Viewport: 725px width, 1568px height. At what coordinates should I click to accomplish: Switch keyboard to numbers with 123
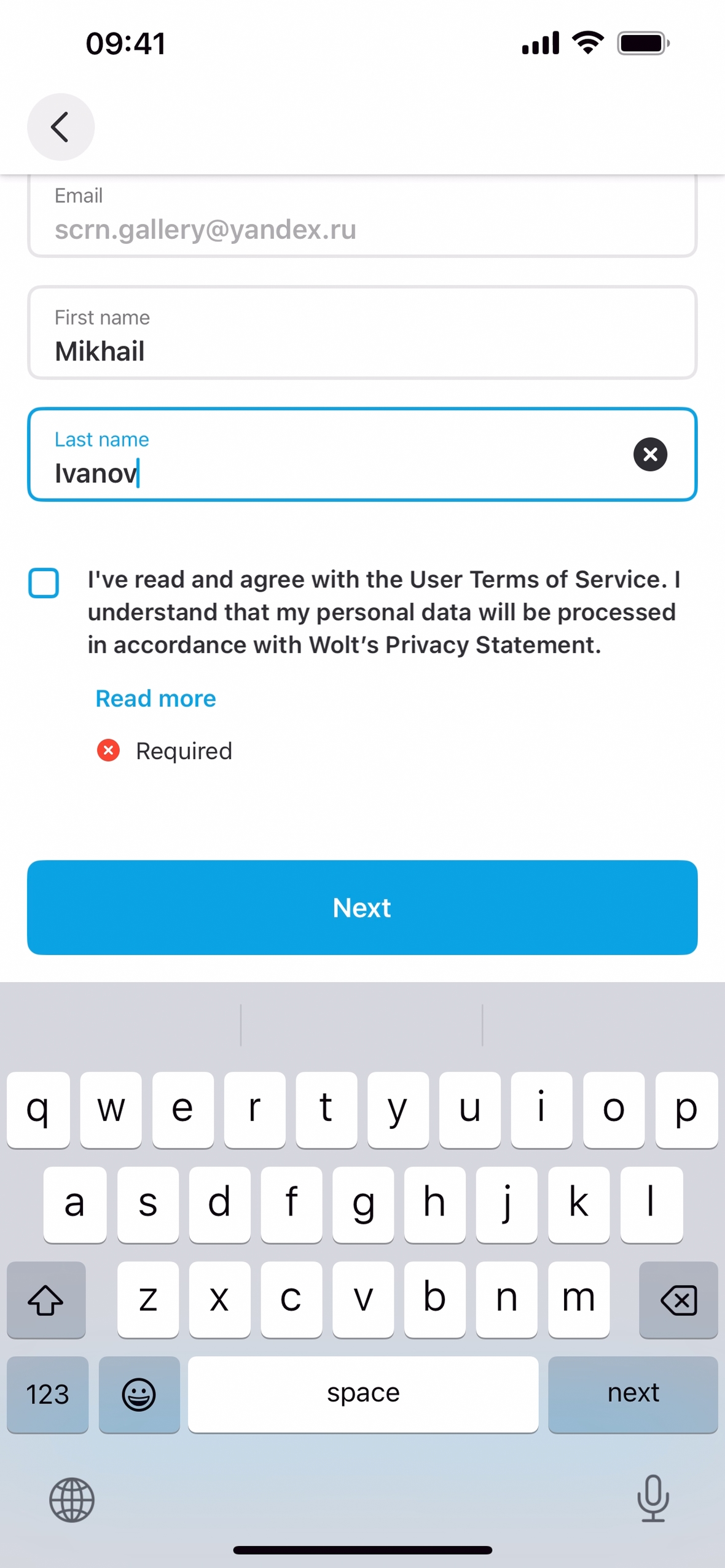47,1393
